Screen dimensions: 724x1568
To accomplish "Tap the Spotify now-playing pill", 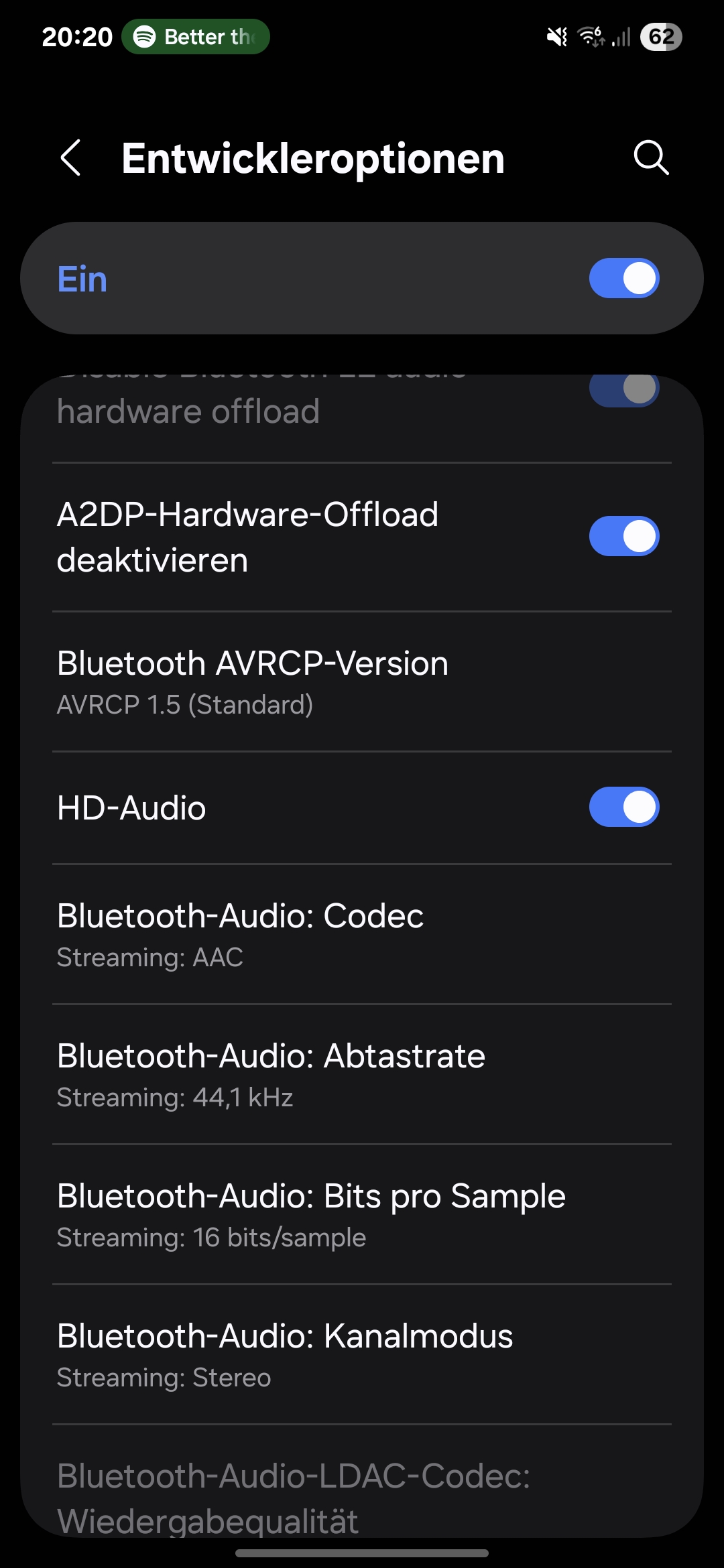I will (196, 37).
